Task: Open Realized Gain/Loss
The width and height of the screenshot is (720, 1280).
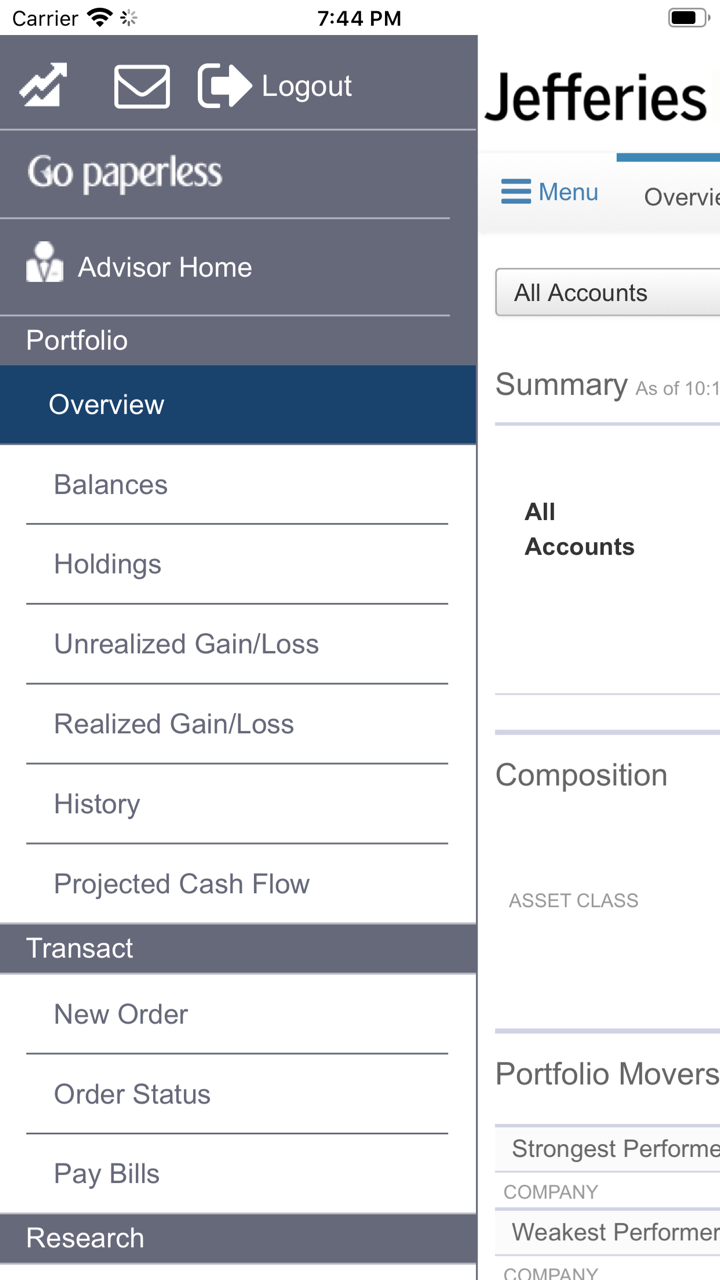Action: tap(174, 725)
